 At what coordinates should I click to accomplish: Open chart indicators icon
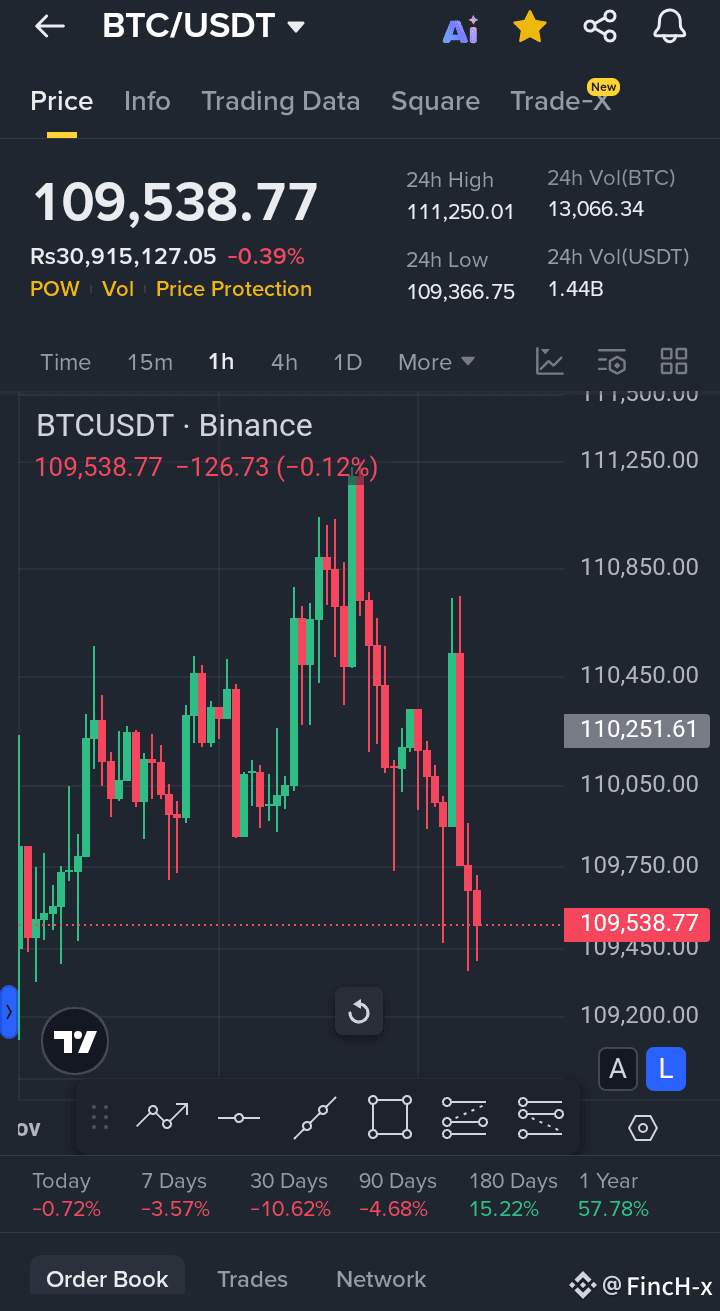550,361
